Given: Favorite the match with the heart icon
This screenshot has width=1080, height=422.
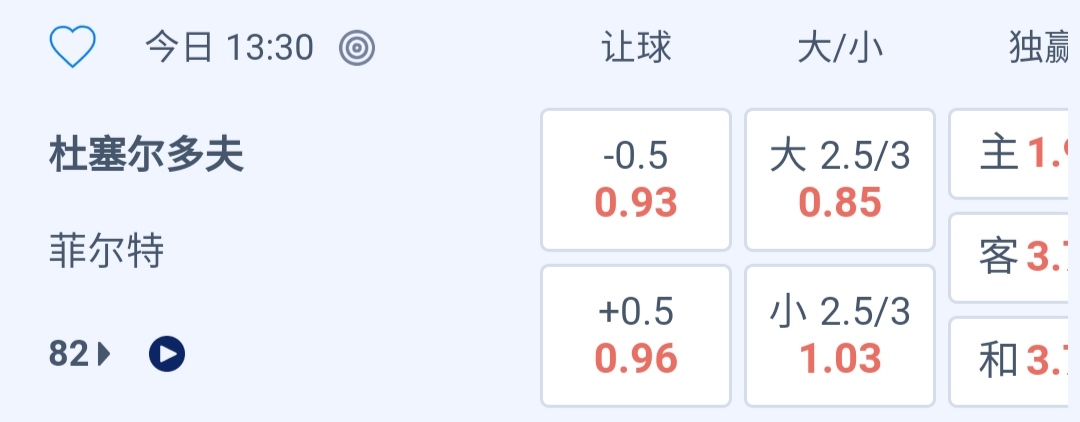Looking at the screenshot, I should click(x=72, y=47).
